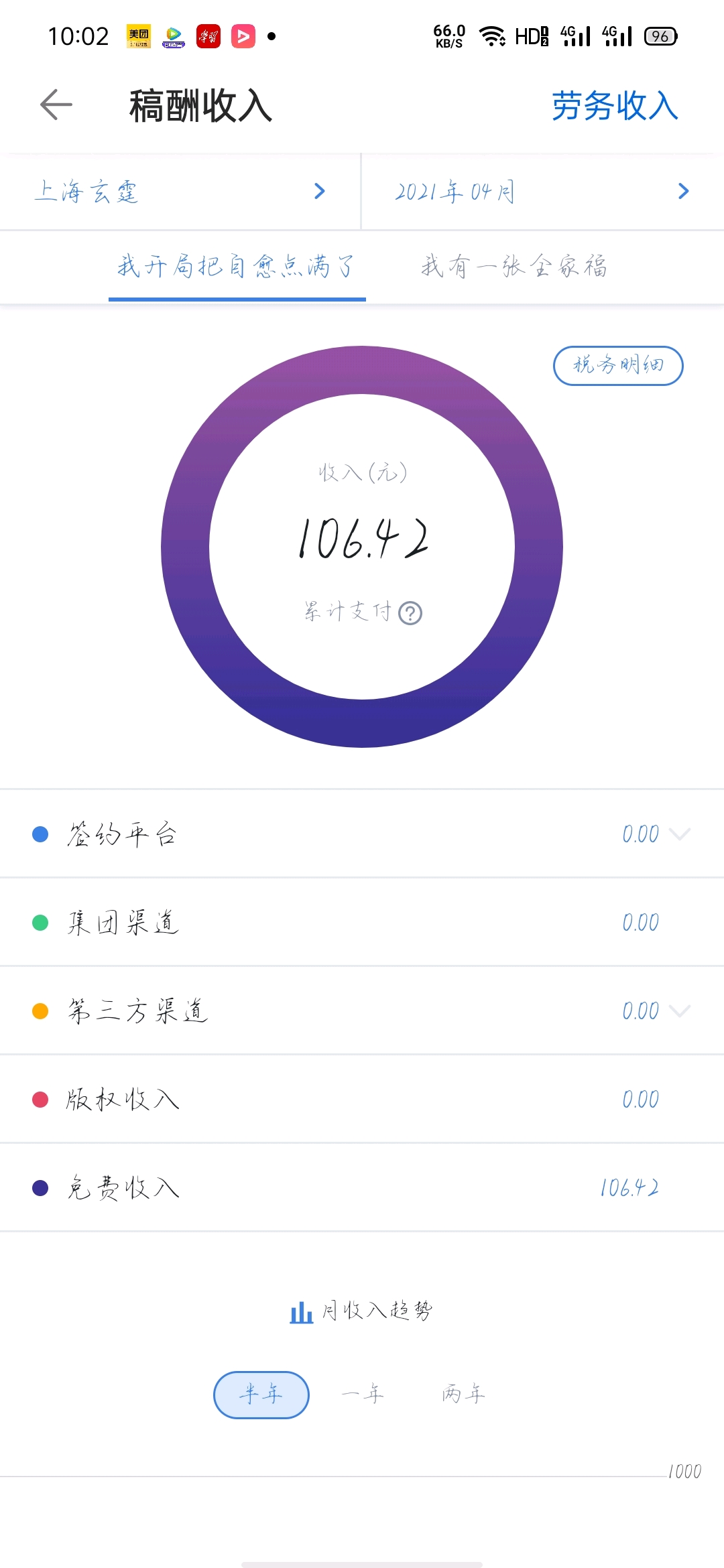Open 税务明细 details
This screenshot has height=1568, width=724.
[618, 366]
